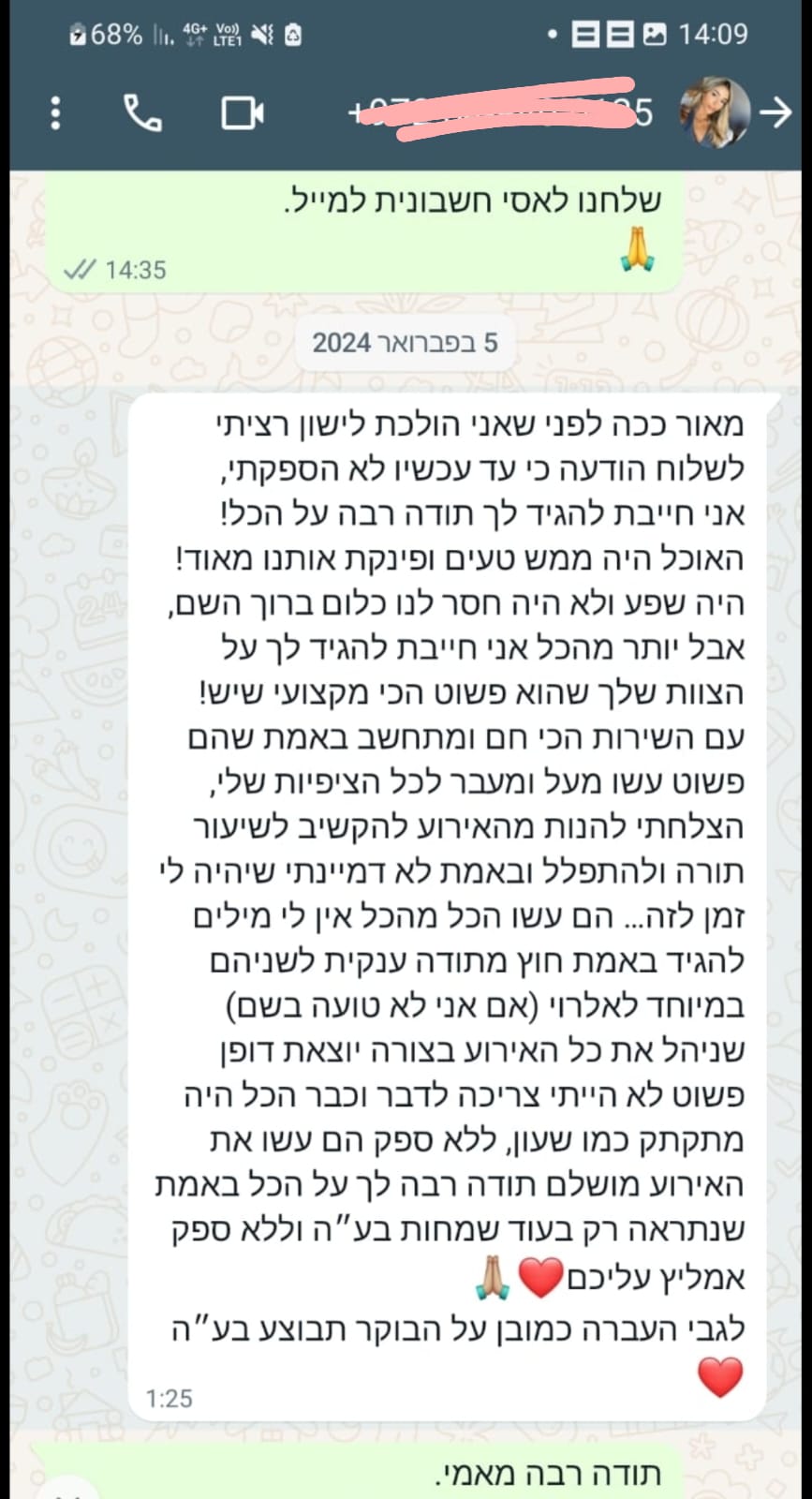Viewport: 812px width, 1499px height.
Task: Go back with the arrow icon
Action: (775, 112)
